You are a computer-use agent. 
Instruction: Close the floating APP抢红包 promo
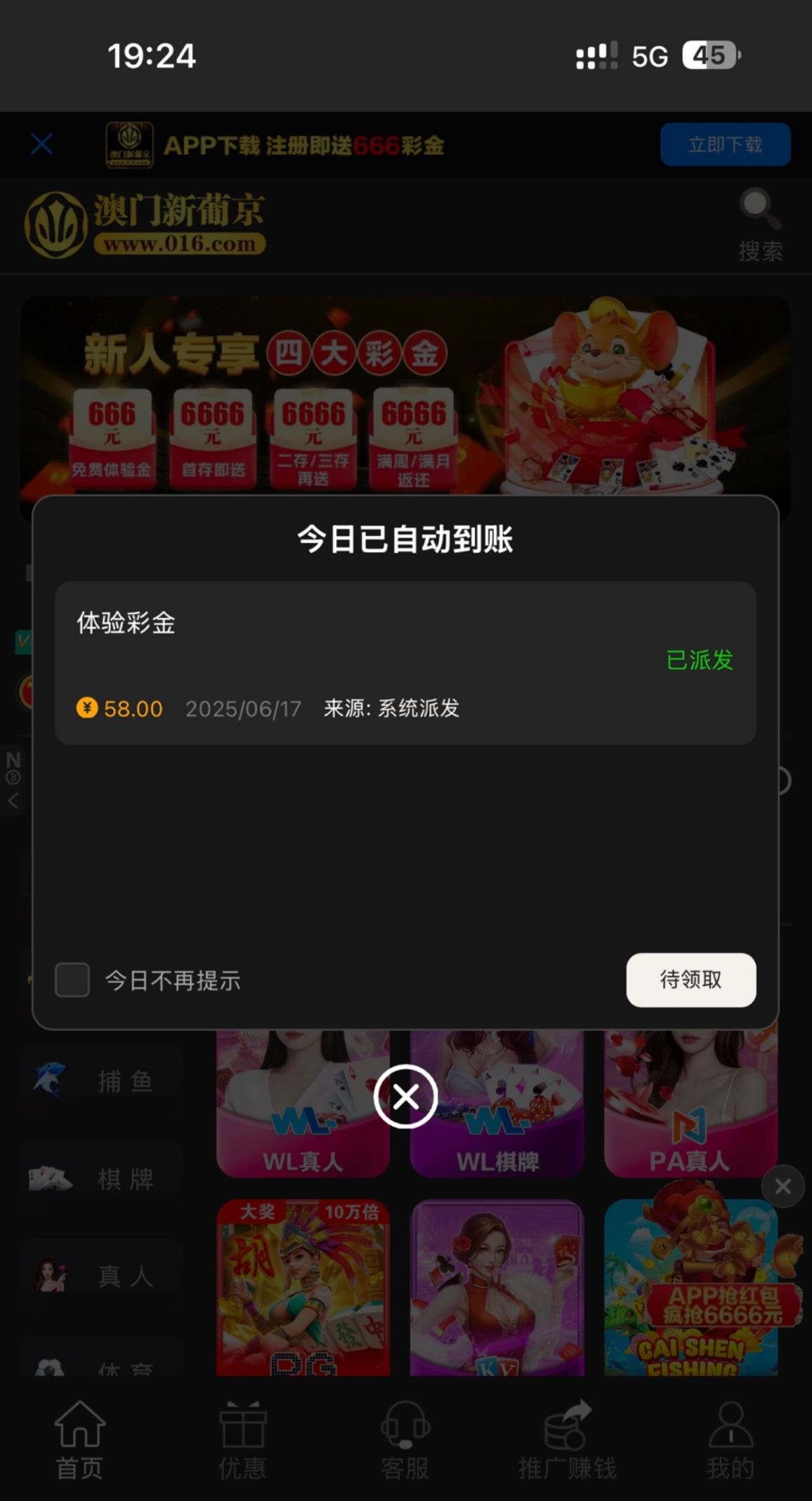pyautogui.click(x=782, y=1186)
